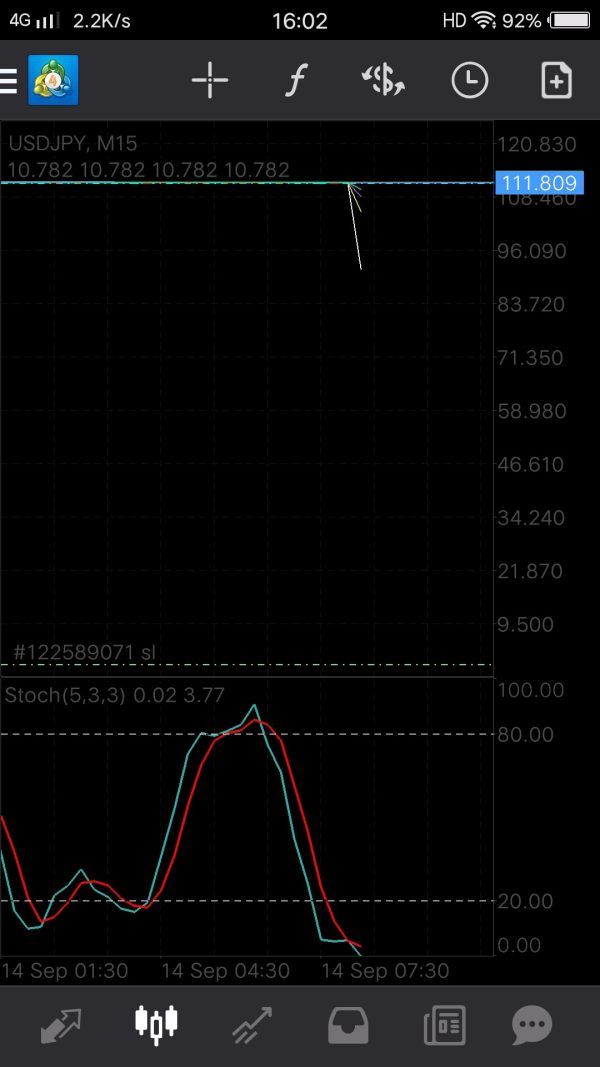Screen dimensions: 600x1067
Task: Create a new order
Action: point(556,80)
